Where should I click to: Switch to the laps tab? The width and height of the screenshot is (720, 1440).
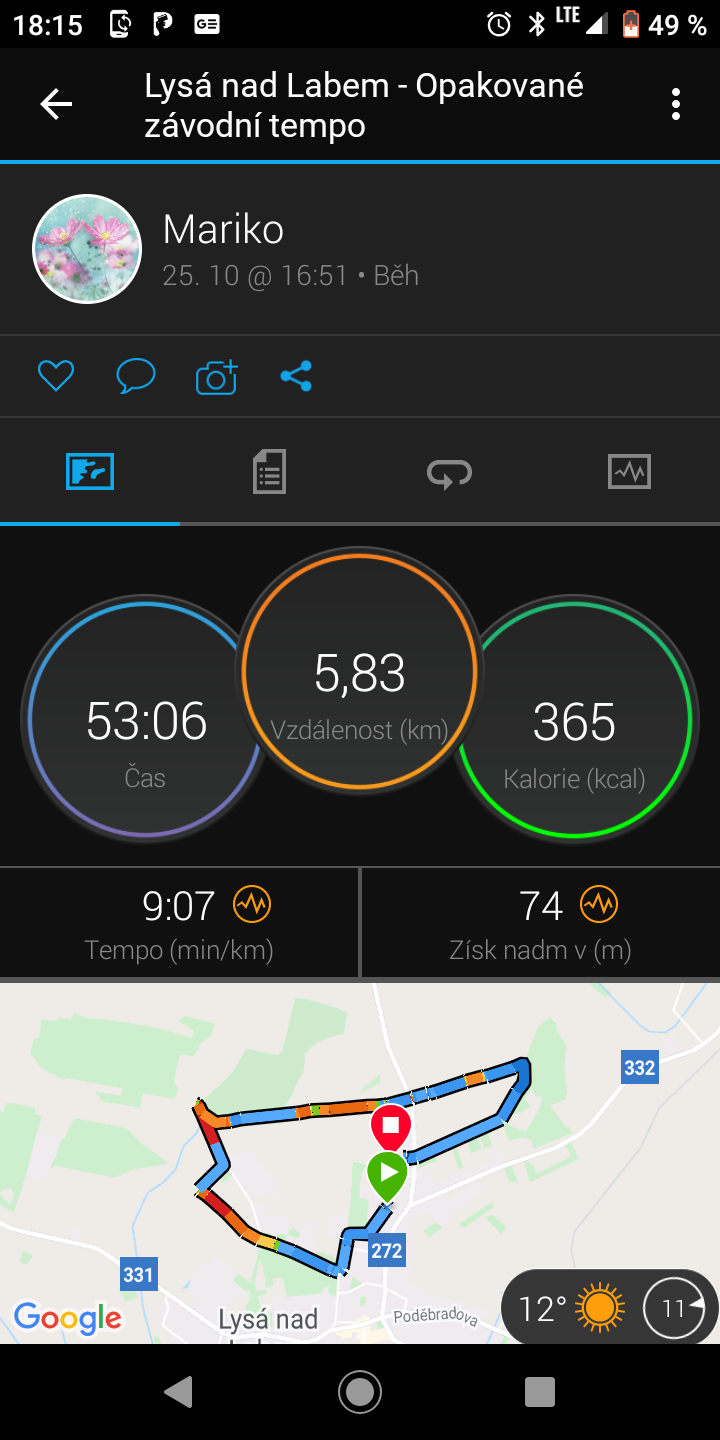pyautogui.click(x=449, y=471)
